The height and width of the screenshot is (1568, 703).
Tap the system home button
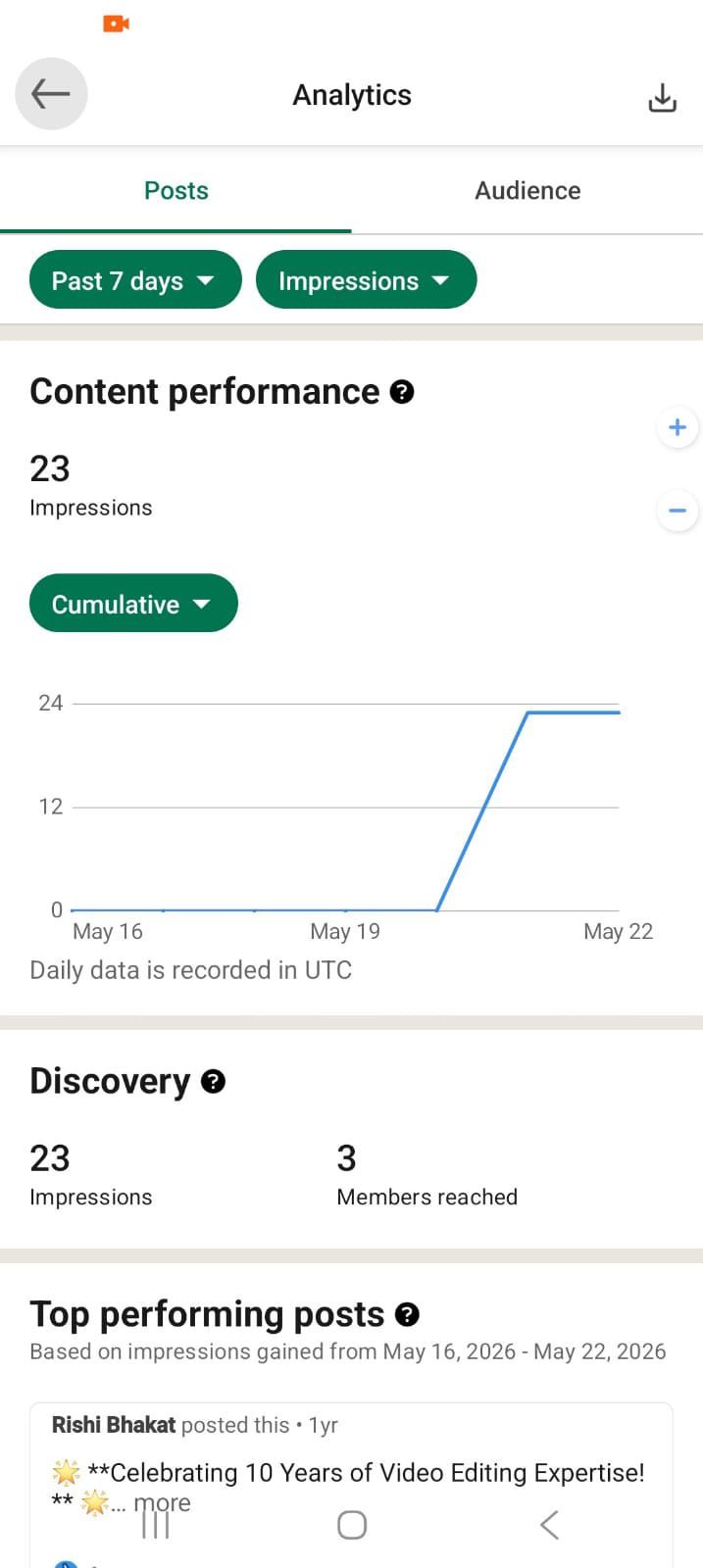click(x=352, y=1525)
